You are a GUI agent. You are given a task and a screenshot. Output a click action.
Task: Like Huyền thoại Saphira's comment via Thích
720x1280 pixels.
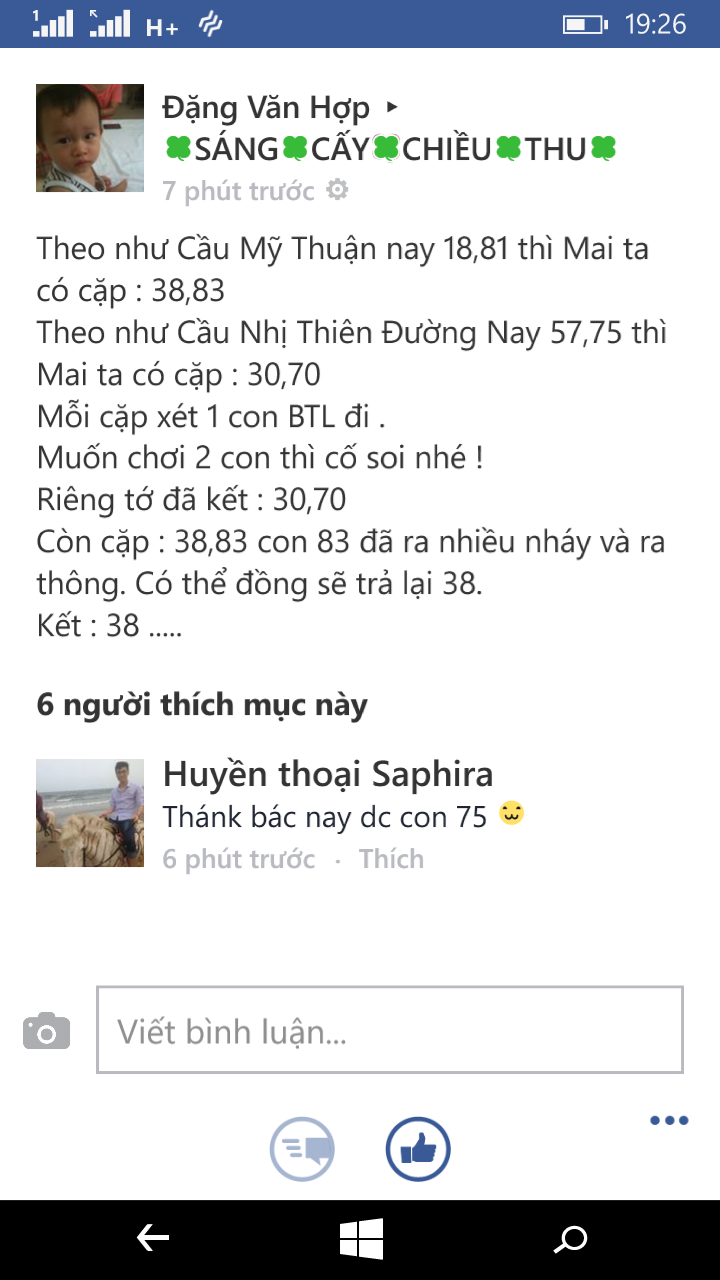(391, 859)
